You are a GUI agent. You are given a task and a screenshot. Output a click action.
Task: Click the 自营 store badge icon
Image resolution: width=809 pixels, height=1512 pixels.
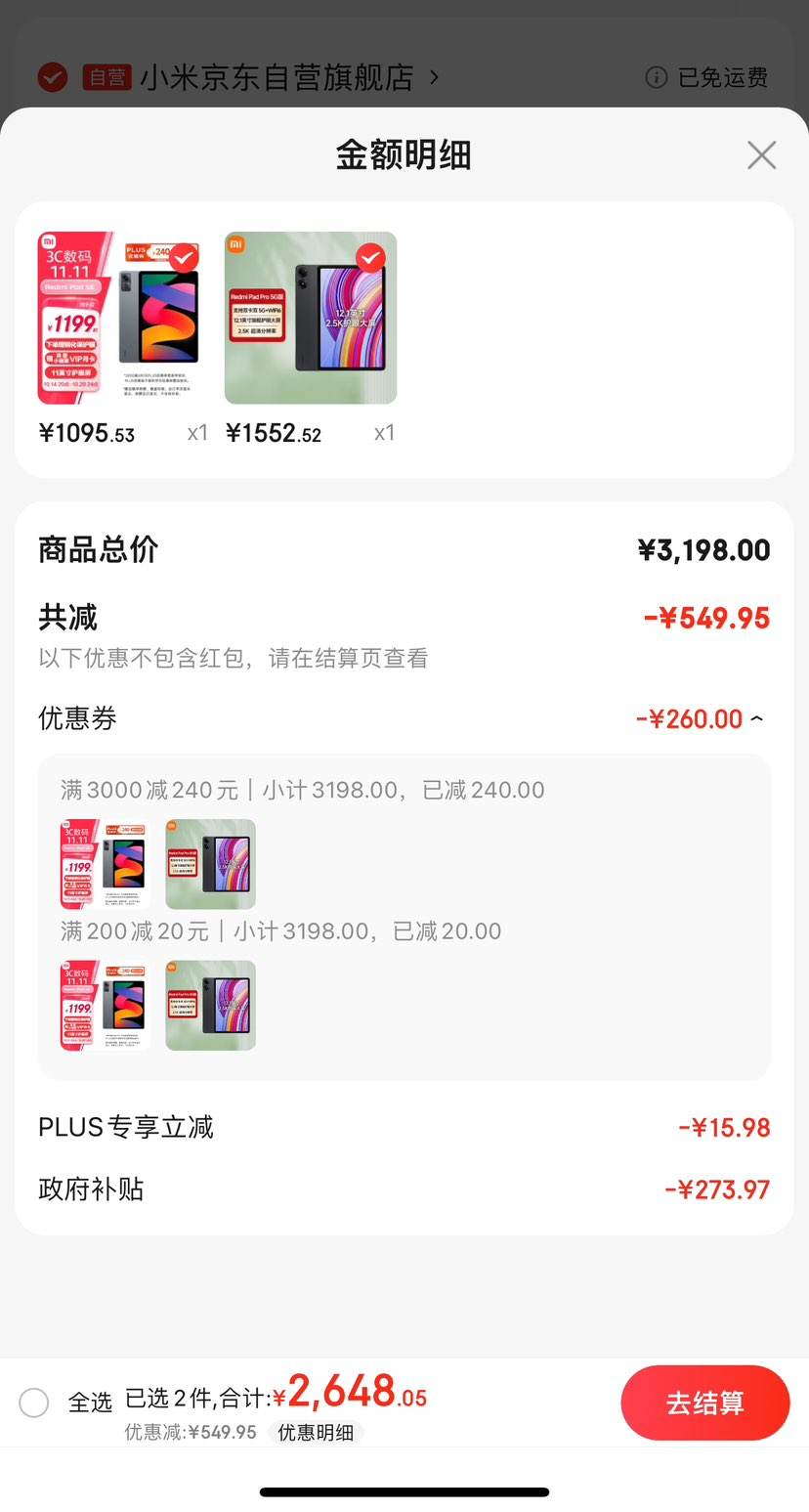click(x=107, y=77)
